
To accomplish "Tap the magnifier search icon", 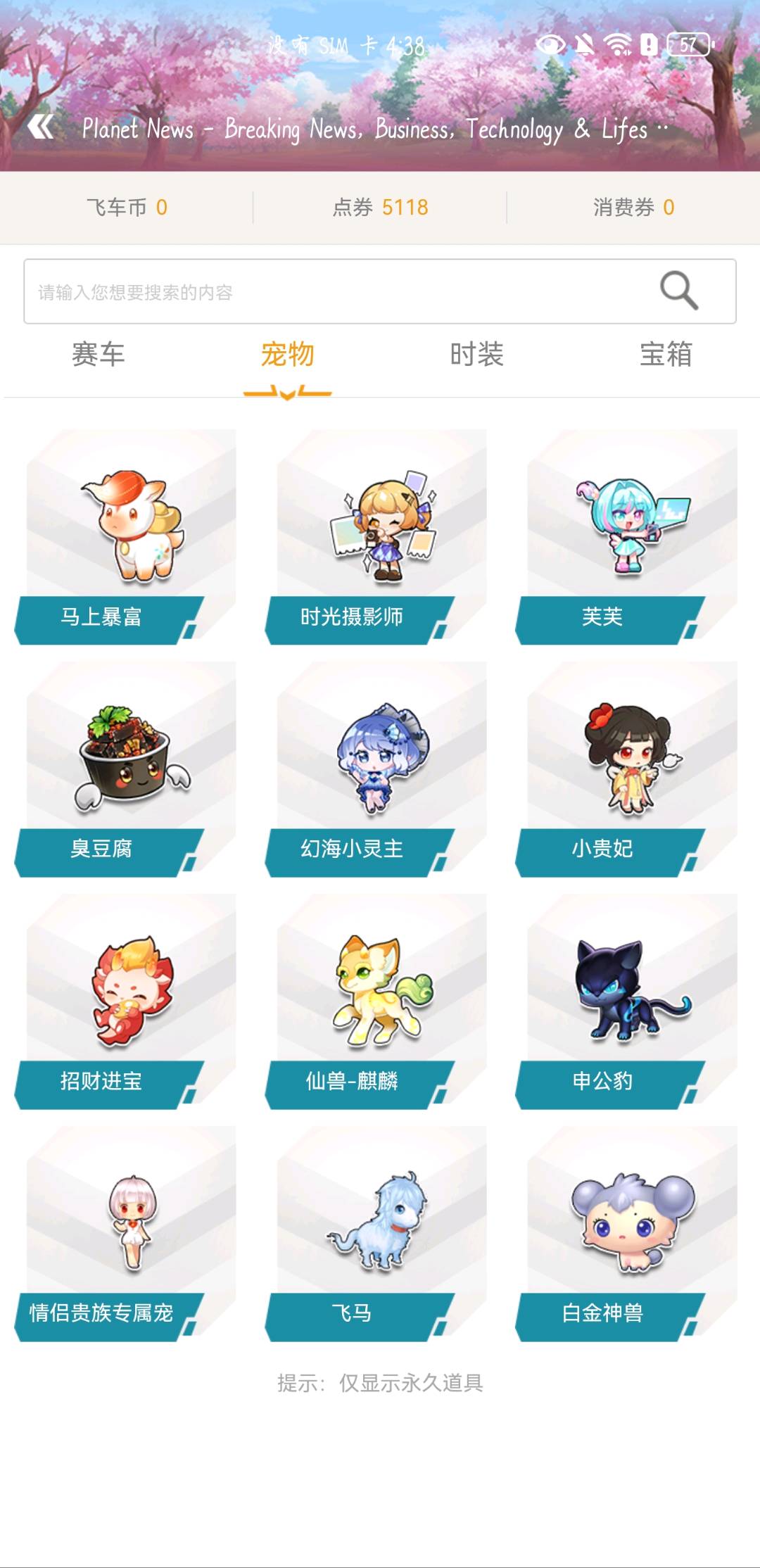I will tap(678, 290).
